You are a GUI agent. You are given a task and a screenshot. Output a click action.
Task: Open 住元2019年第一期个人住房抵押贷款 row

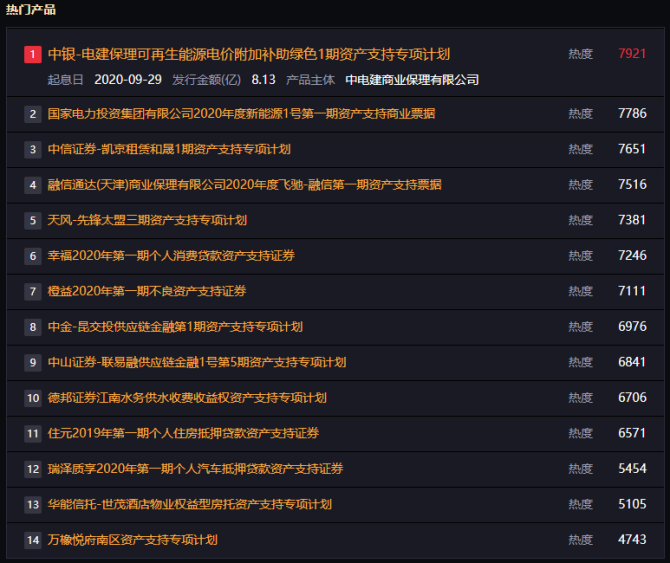[183, 433]
